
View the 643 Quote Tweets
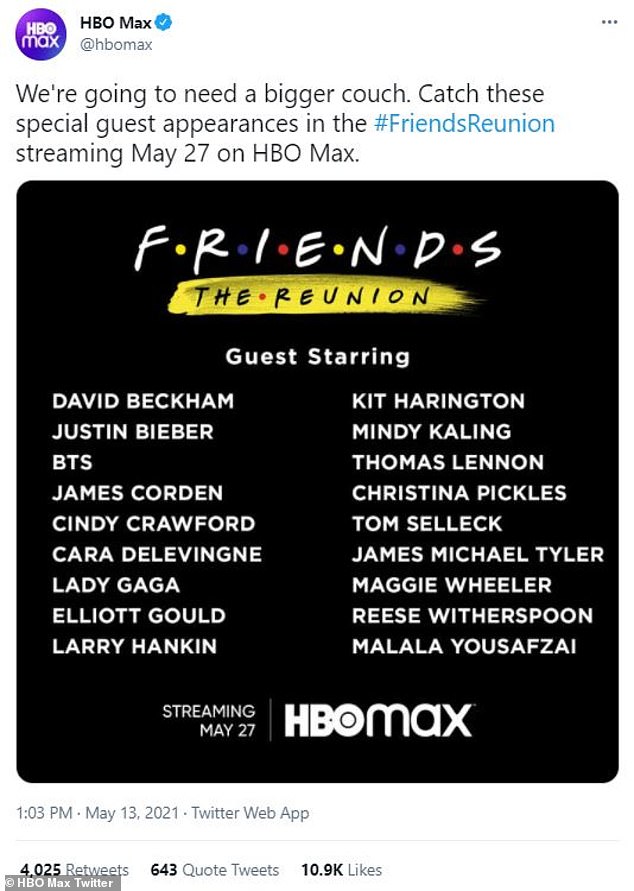point(215,870)
